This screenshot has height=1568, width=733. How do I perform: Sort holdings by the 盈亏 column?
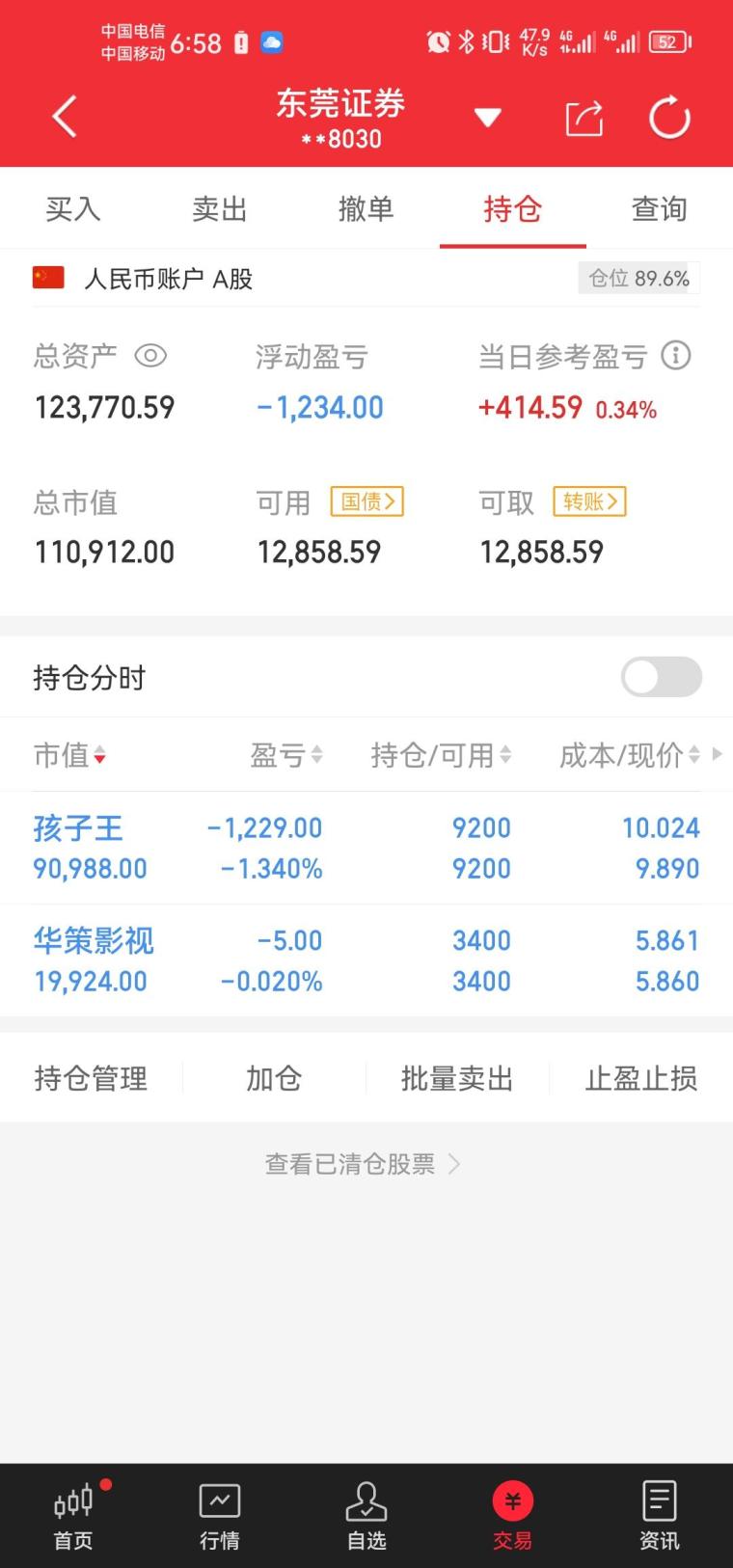click(x=285, y=755)
